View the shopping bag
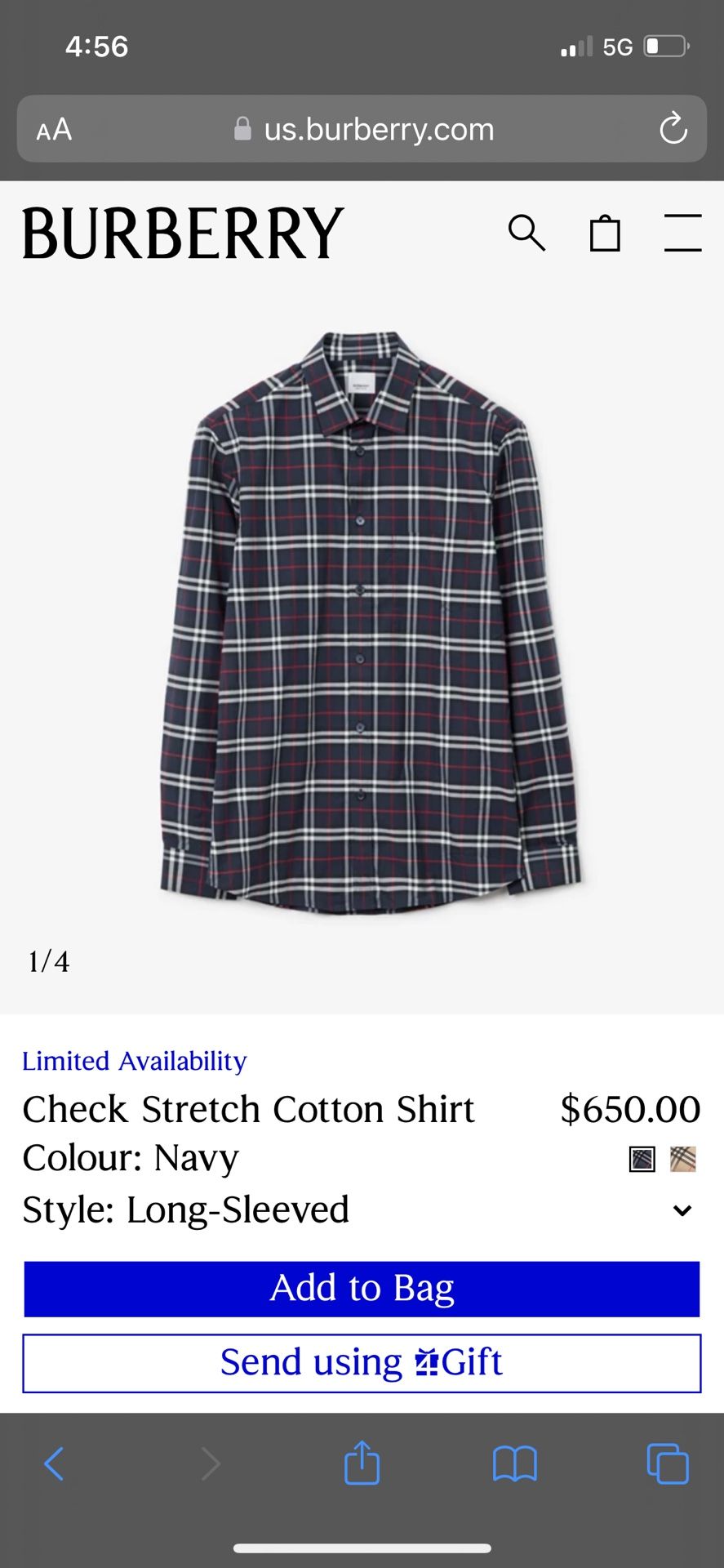This screenshot has width=724, height=1568. [605, 234]
